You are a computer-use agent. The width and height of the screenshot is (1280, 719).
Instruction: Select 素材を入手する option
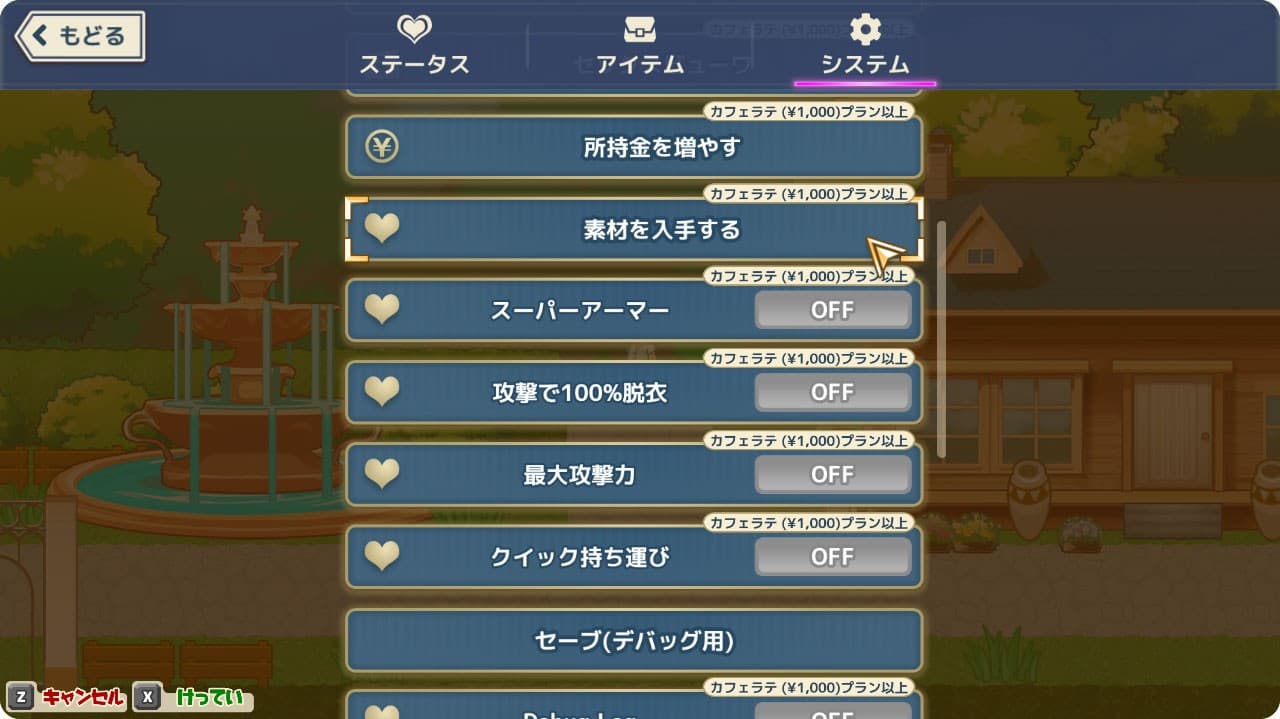coord(634,230)
